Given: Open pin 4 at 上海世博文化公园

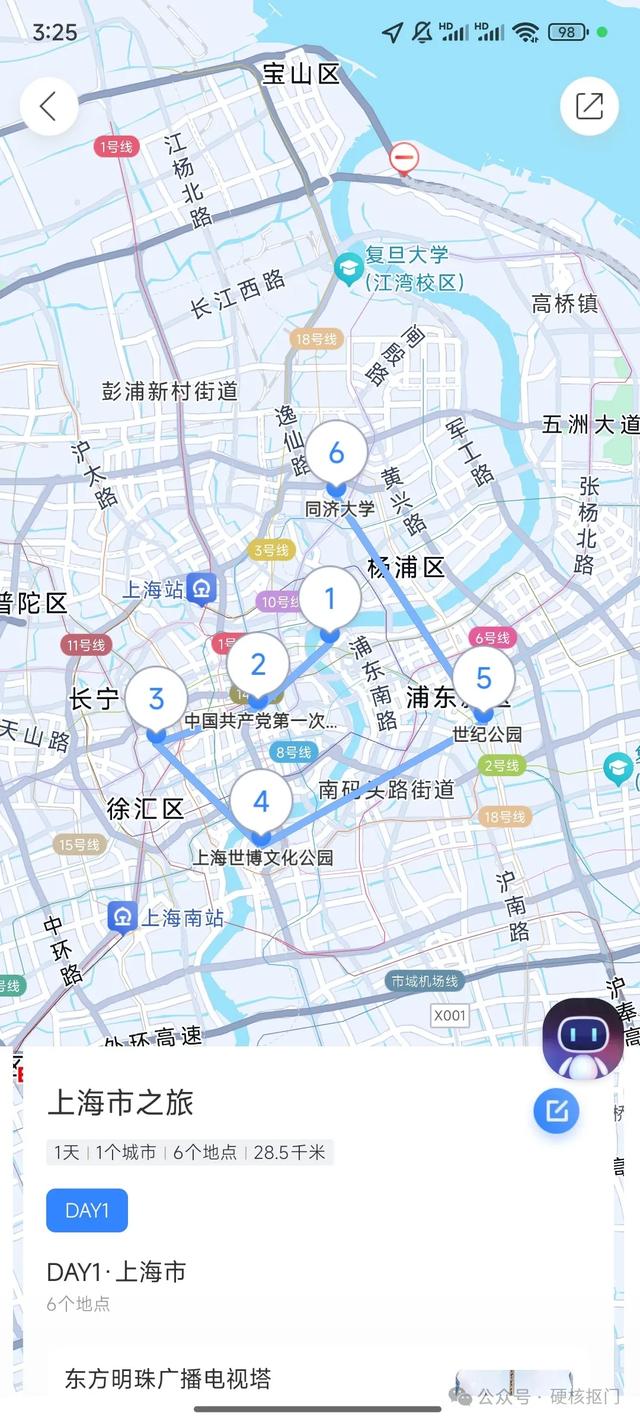Looking at the screenshot, I should 261,803.
